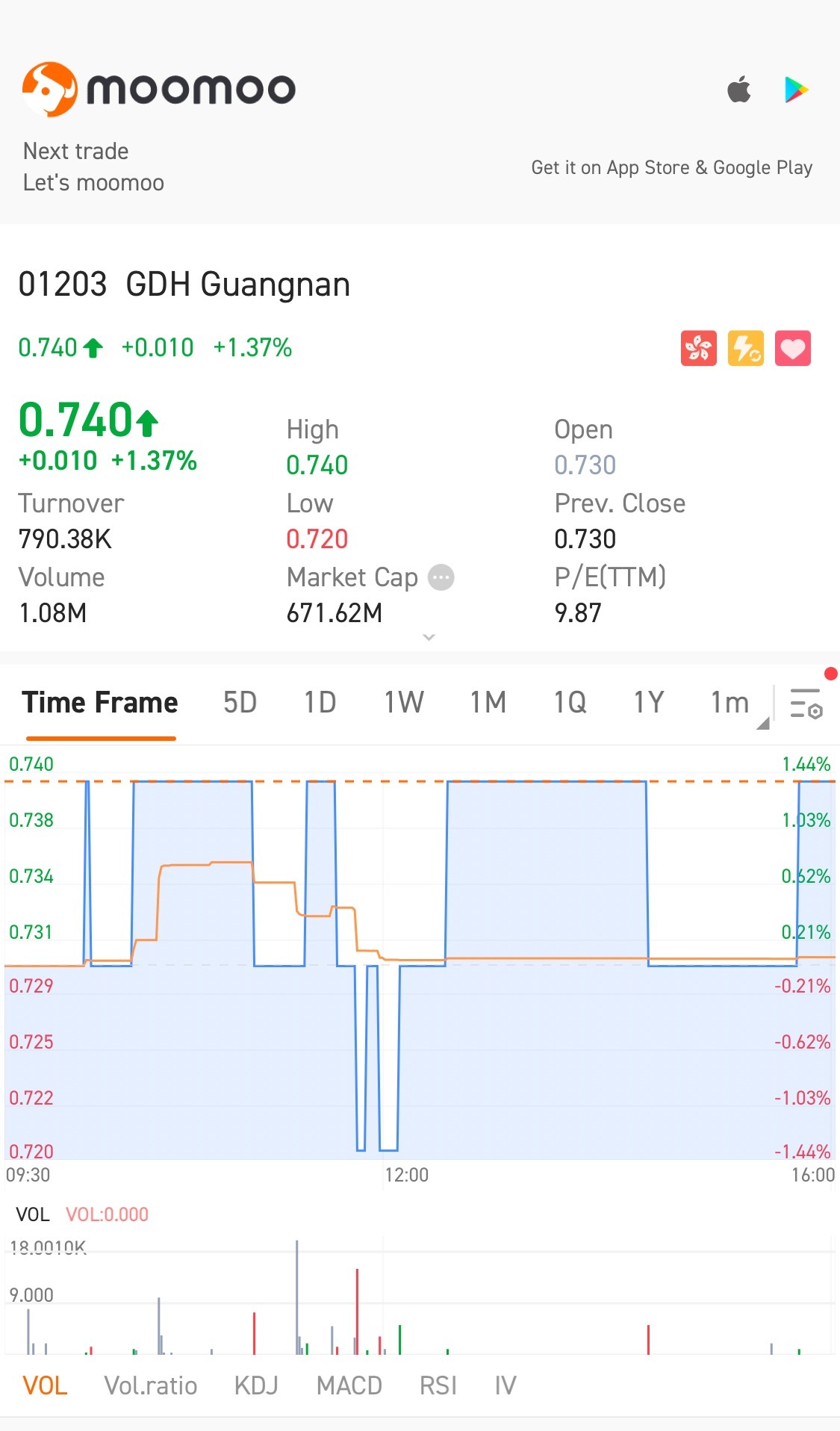The height and width of the screenshot is (1431, 840).
Task: Open the Google Play icon
Action: (797, 90)
